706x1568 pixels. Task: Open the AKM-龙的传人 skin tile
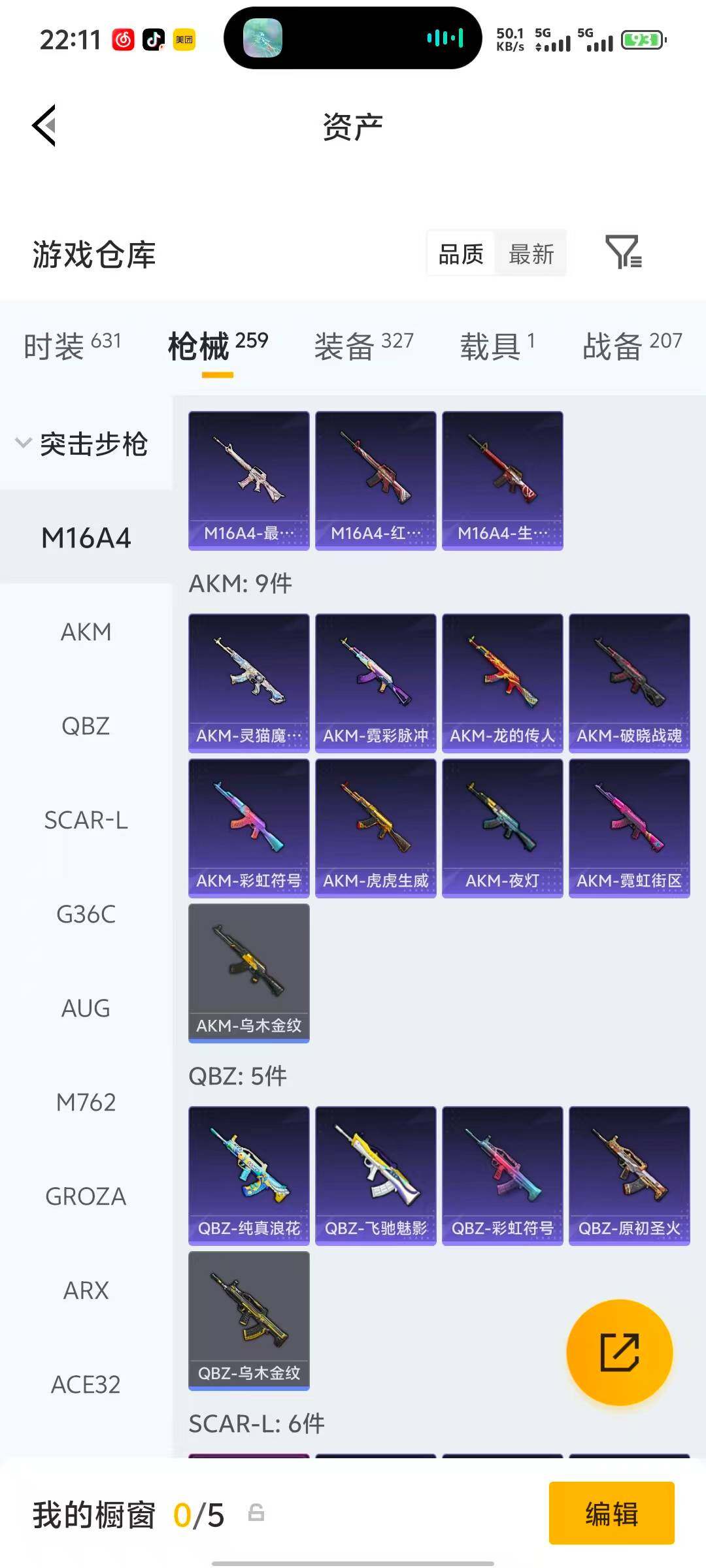click(502, 683)
